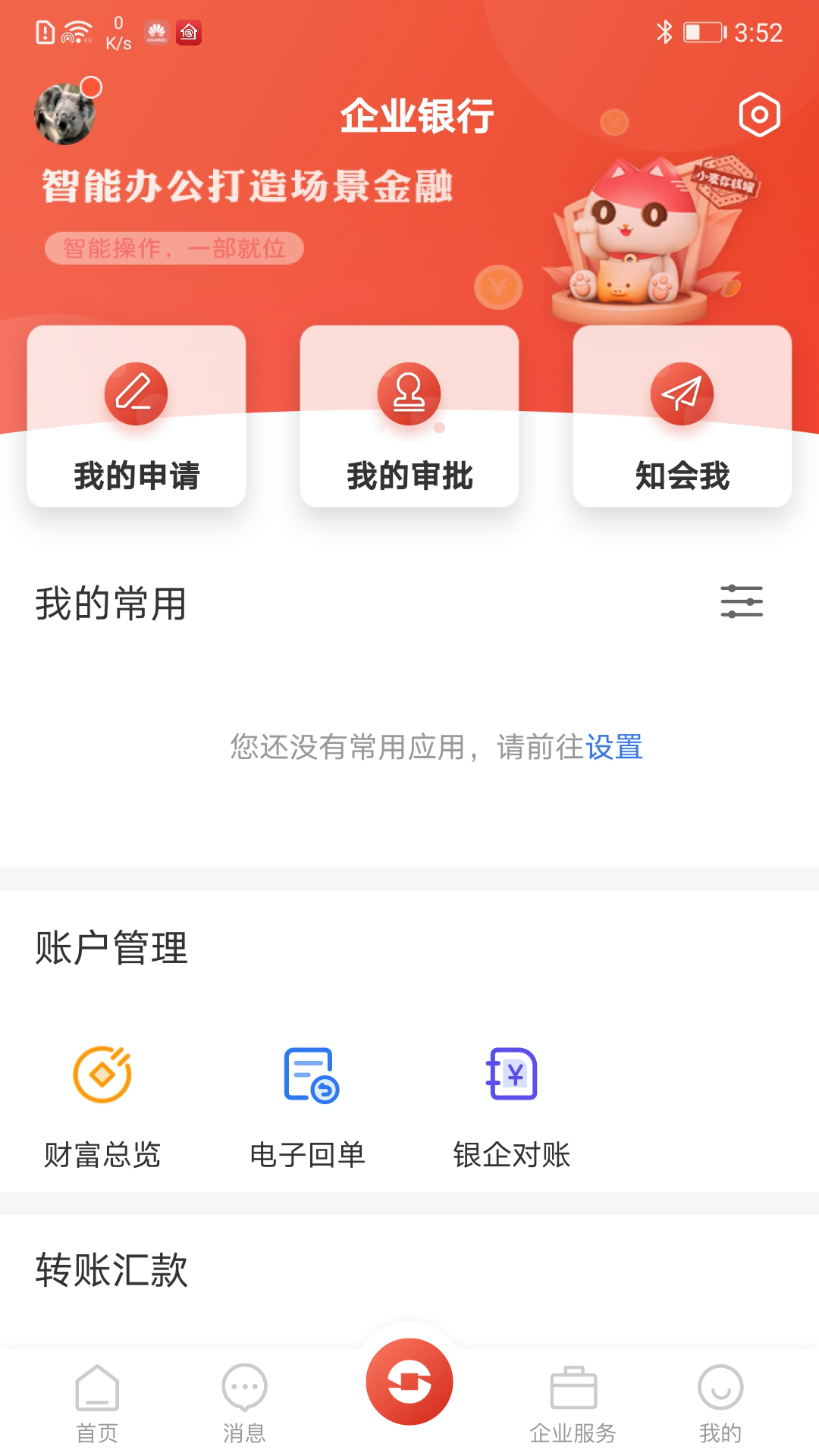Image resolution: width=819 pixels, height=1456 pixels.
Task: Open the 银企对账 reconciliation icon
Action: (512, 1074)
